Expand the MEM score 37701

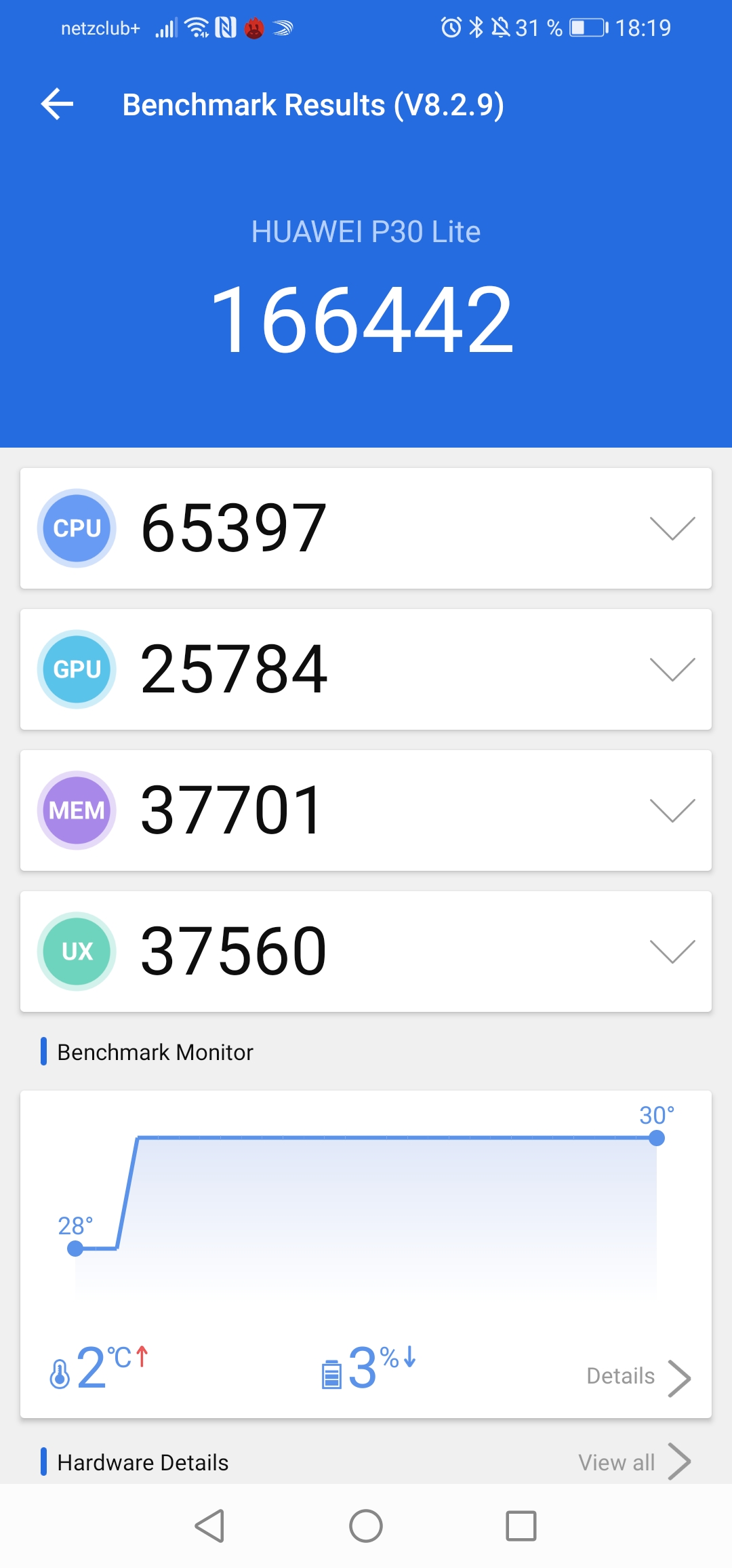point(672,810)
